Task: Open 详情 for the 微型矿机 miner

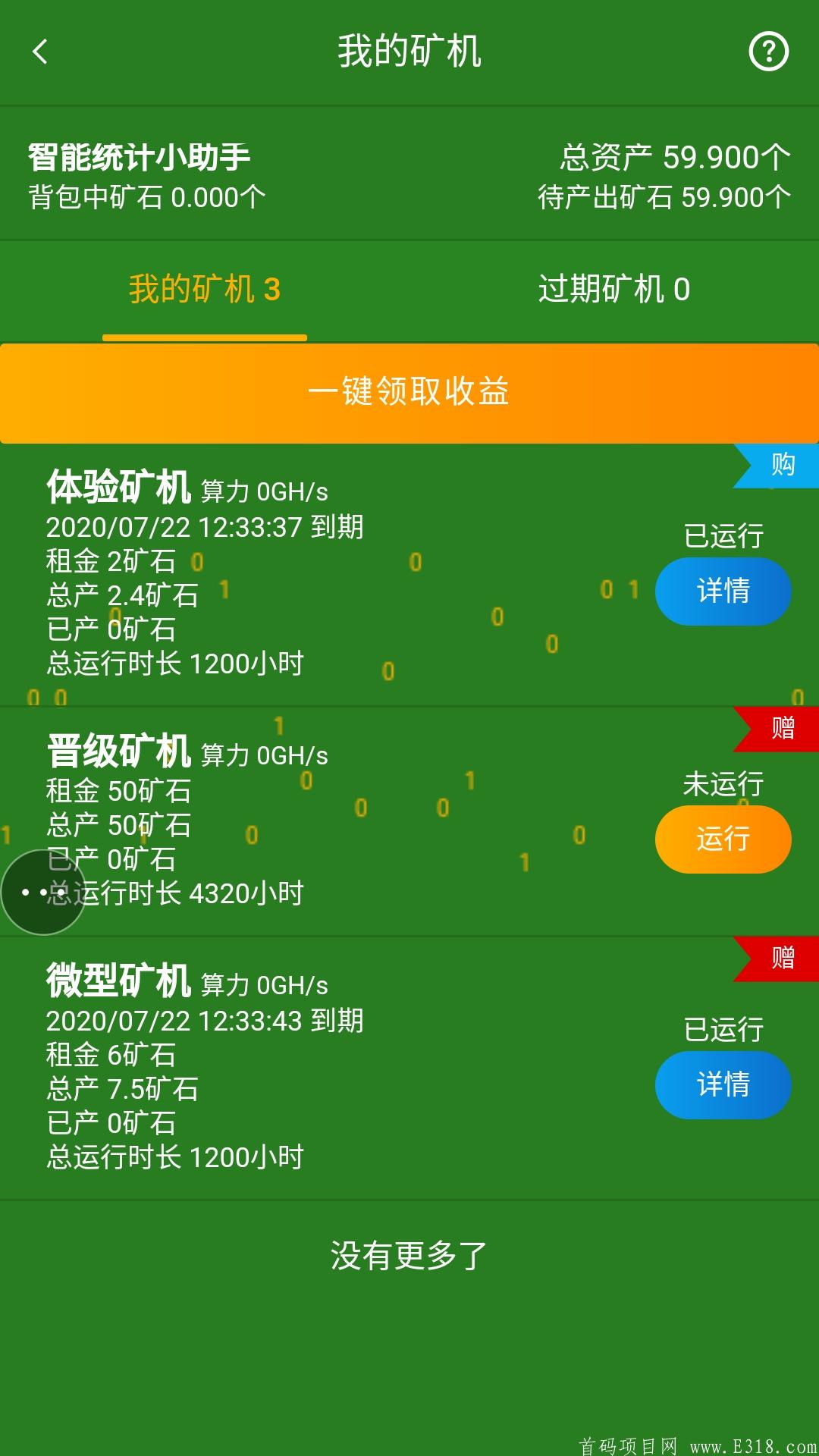Action: tap(723, 1085)
